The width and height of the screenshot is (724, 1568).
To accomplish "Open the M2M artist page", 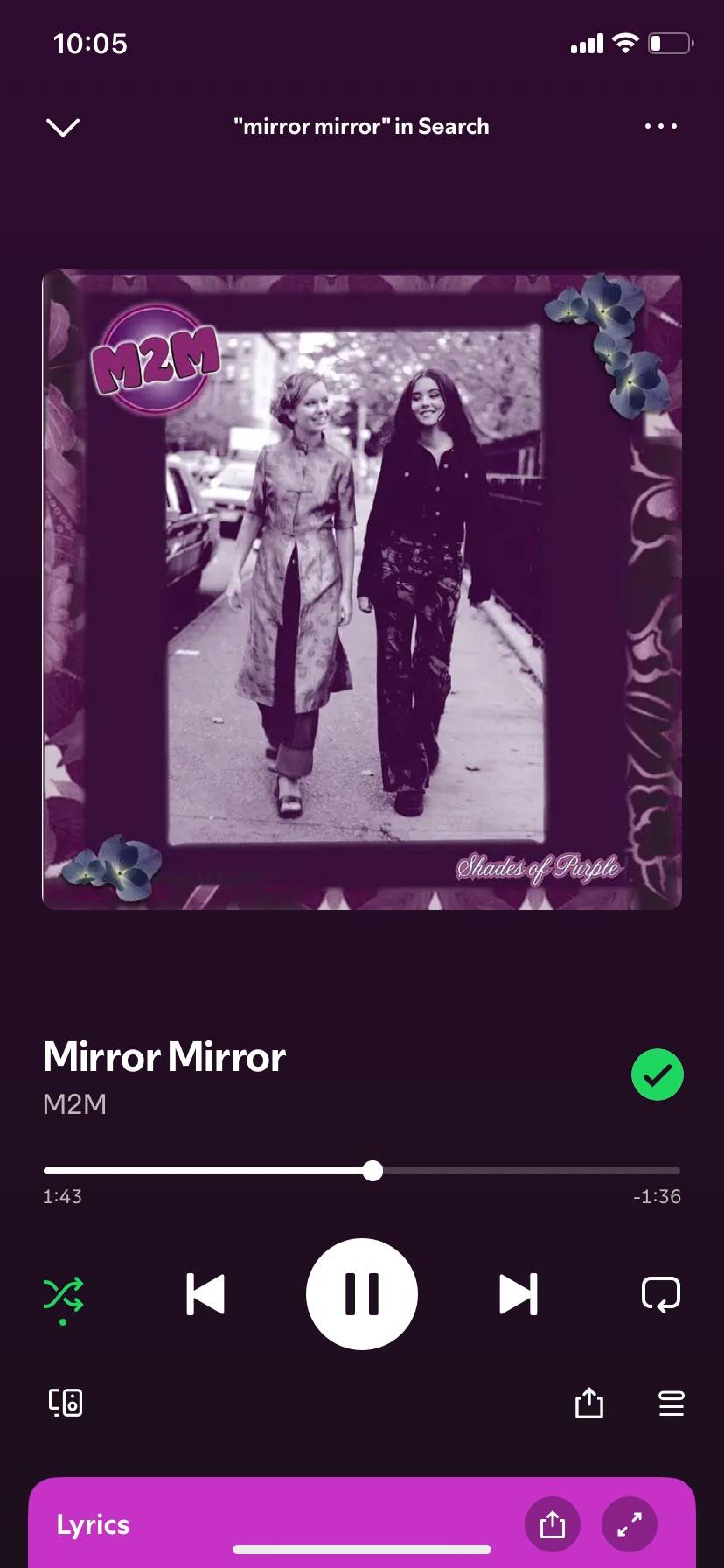I will [75, 1104].
